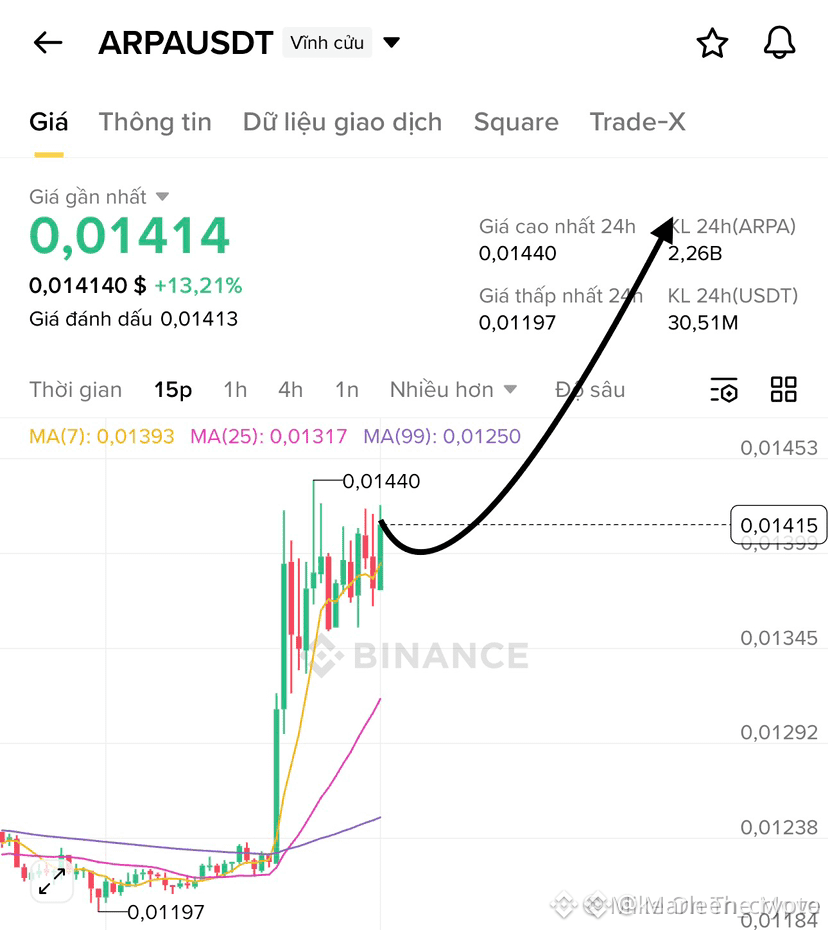The width and height of the screenshot is (828, 930).
Task: Select the 1h chart interval
Action: point(235,389)
